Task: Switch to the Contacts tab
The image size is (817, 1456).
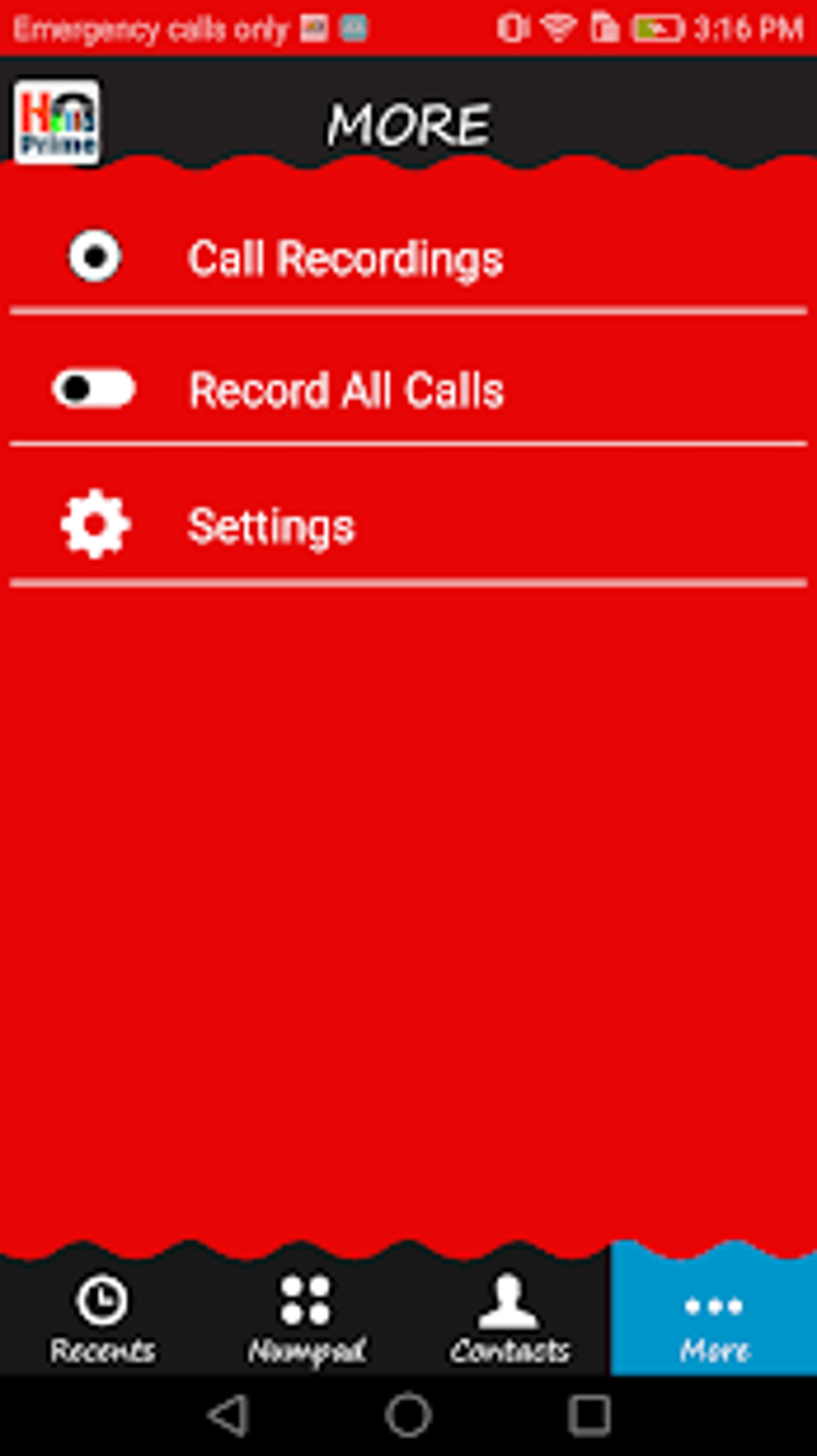Action: tap(509, 1318)
